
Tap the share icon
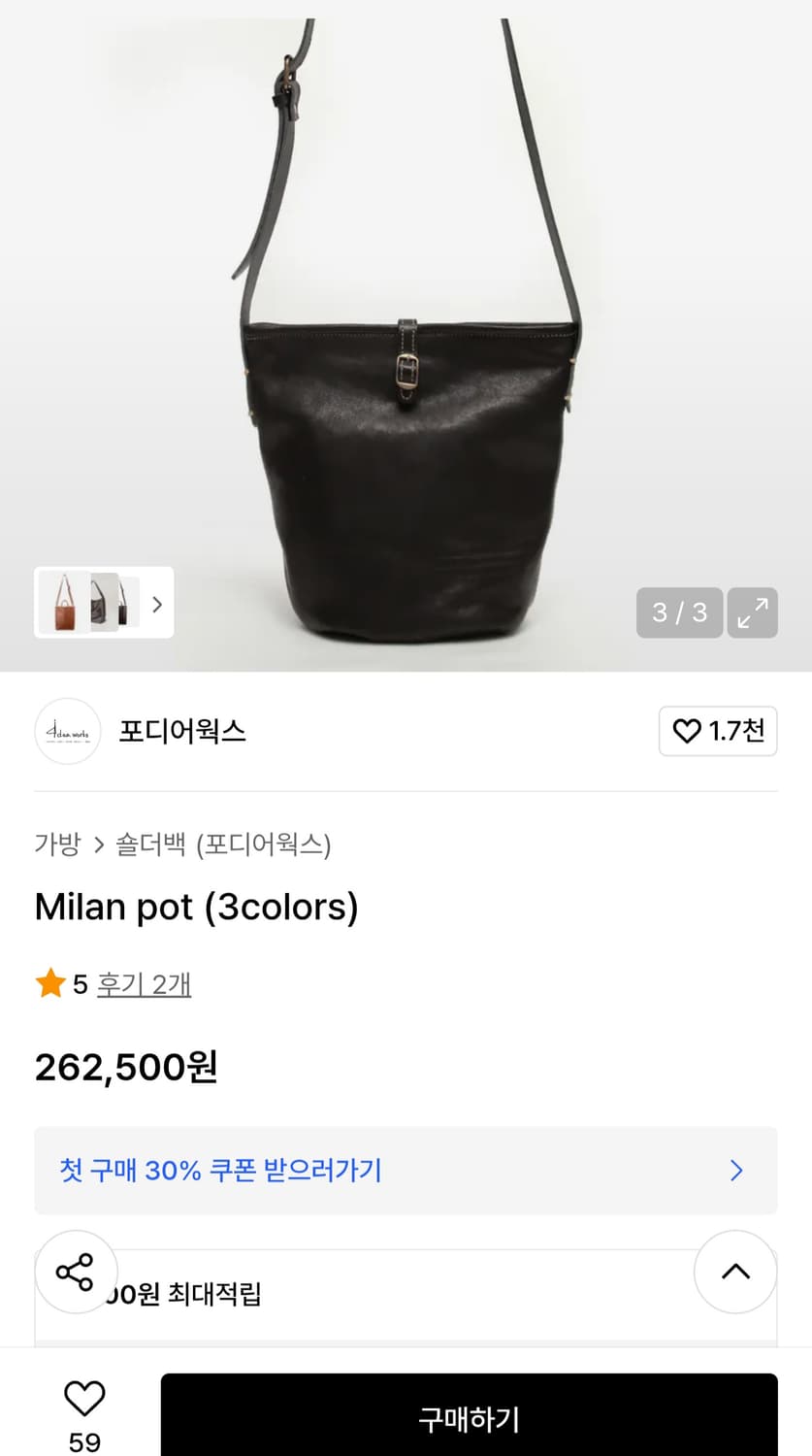pyautogui.click(x=76, y=1272)
